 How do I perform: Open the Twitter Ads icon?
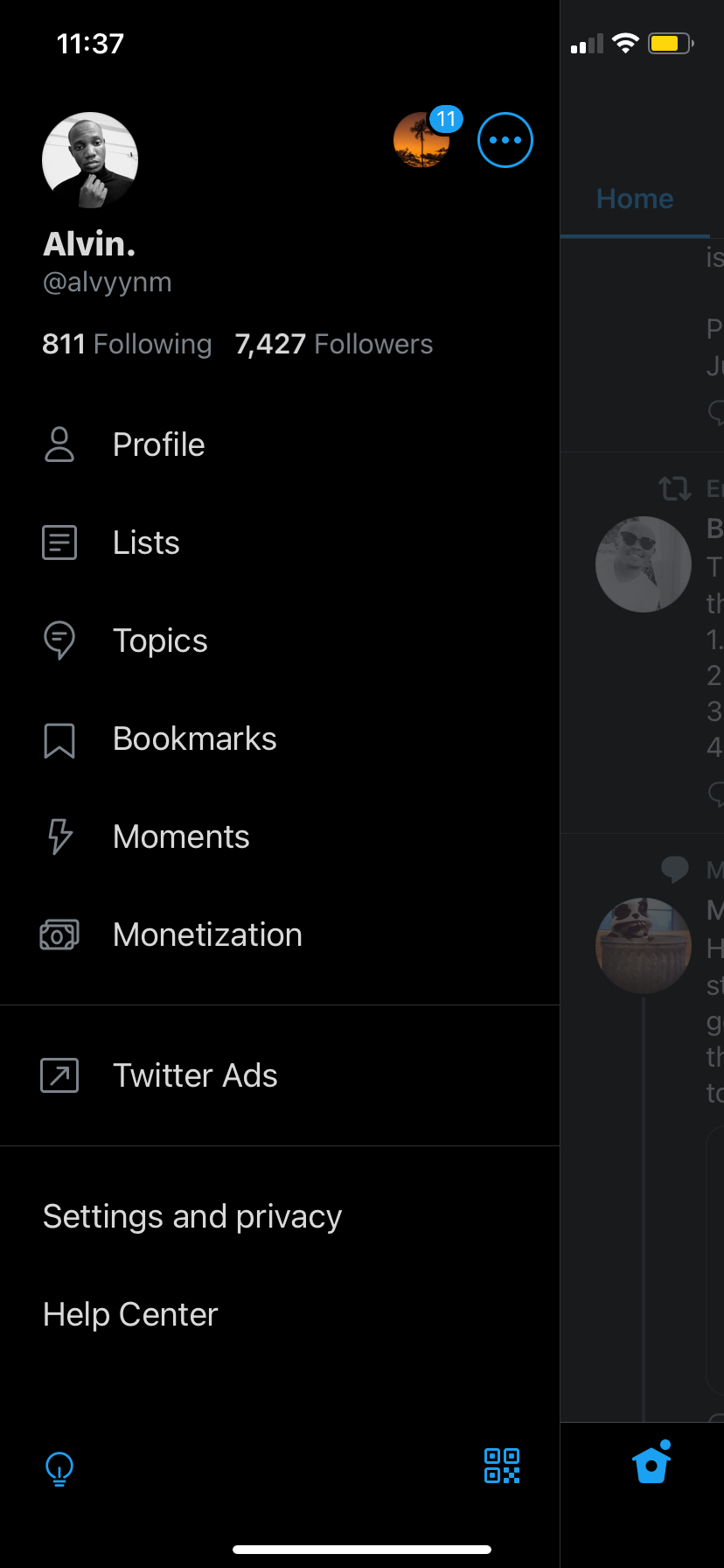[59, 1074]
